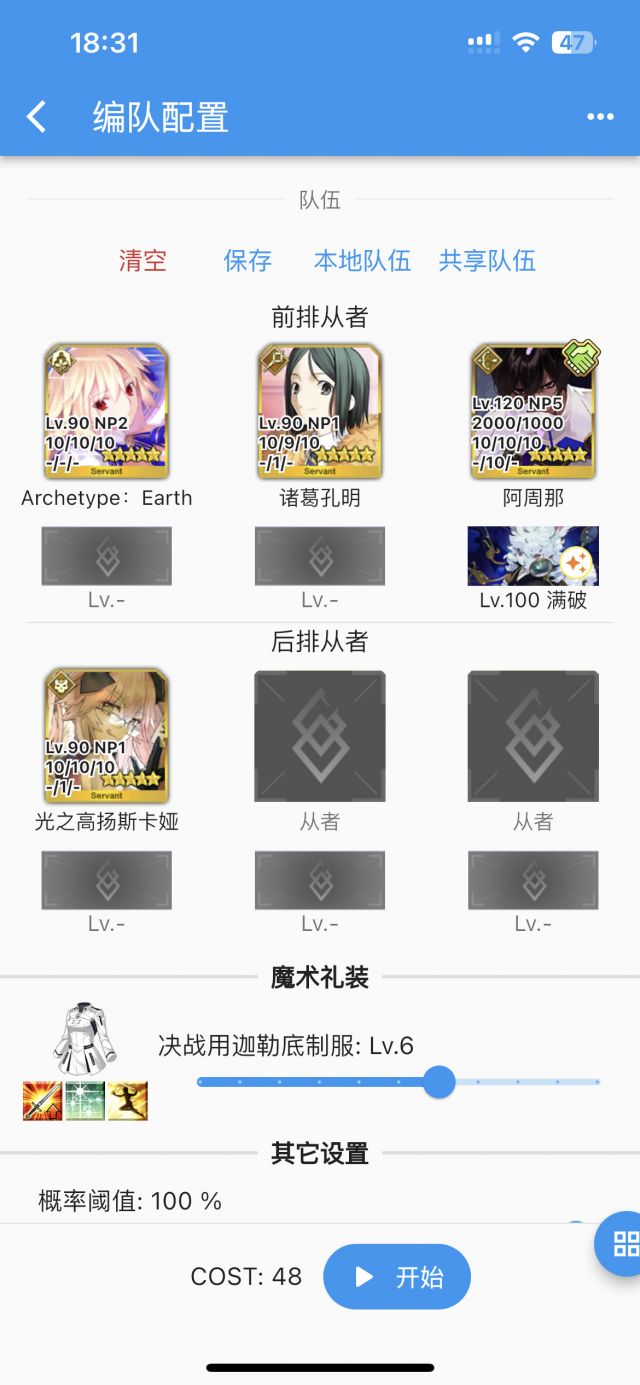
Task: Tap 清空 to clear the team
Action: point(142,261)
